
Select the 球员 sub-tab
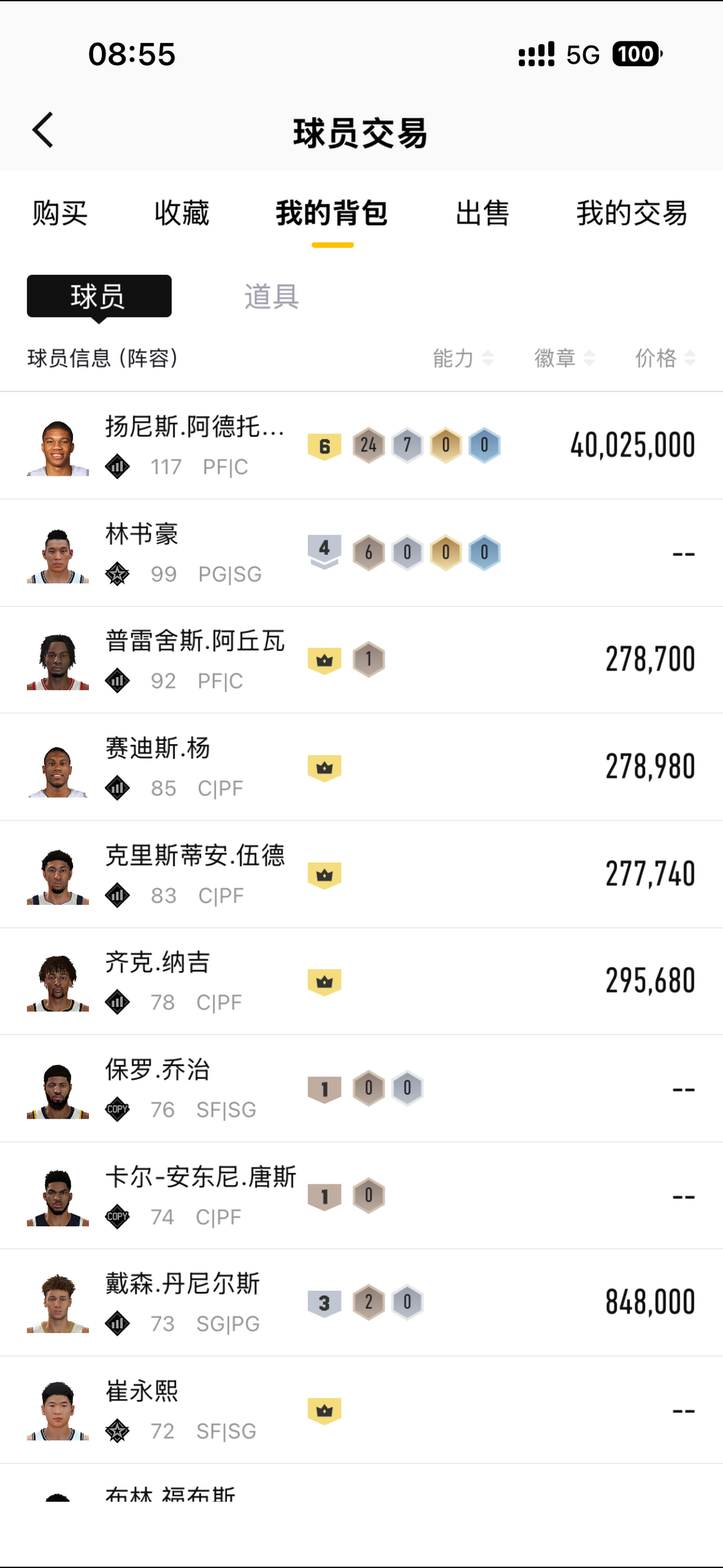[99, 296]
